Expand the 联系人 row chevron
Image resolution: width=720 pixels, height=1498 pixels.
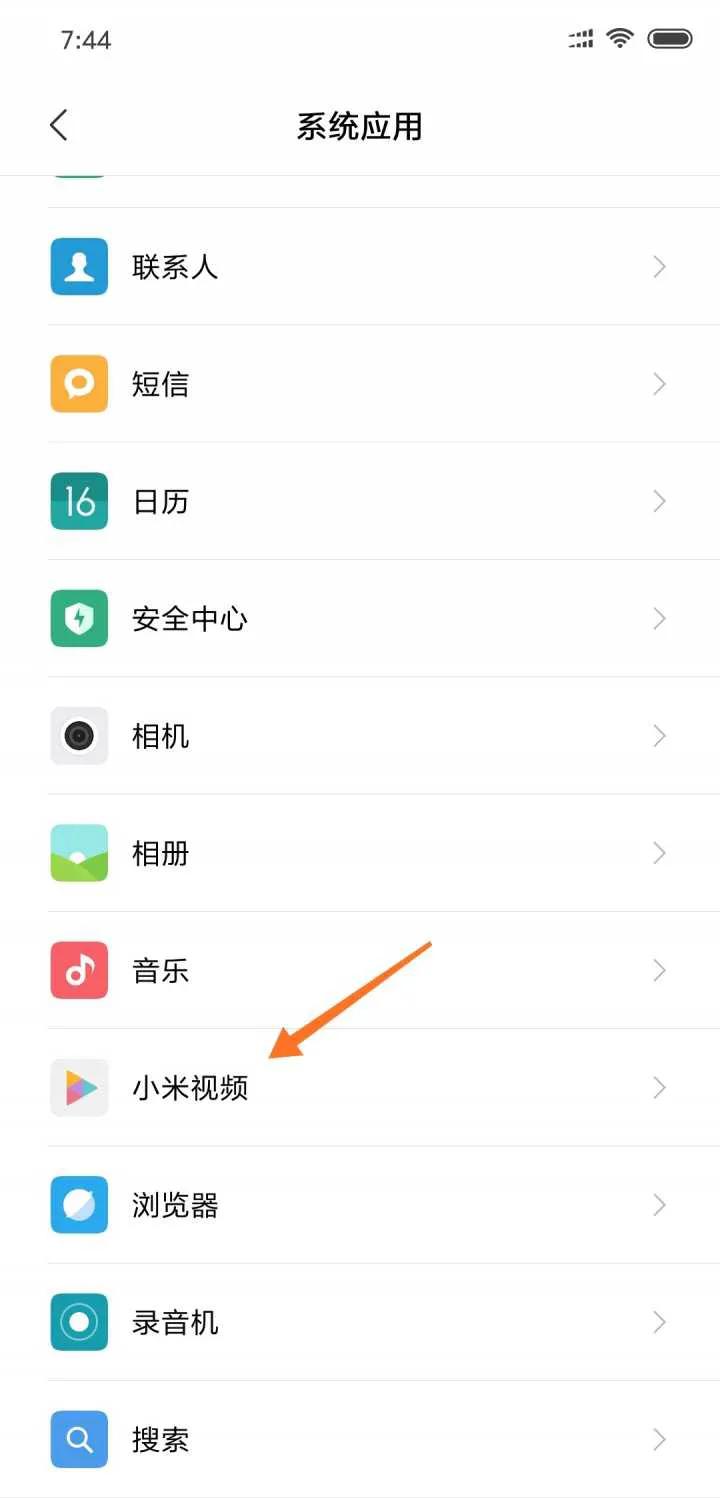click(x=658, y=266)
